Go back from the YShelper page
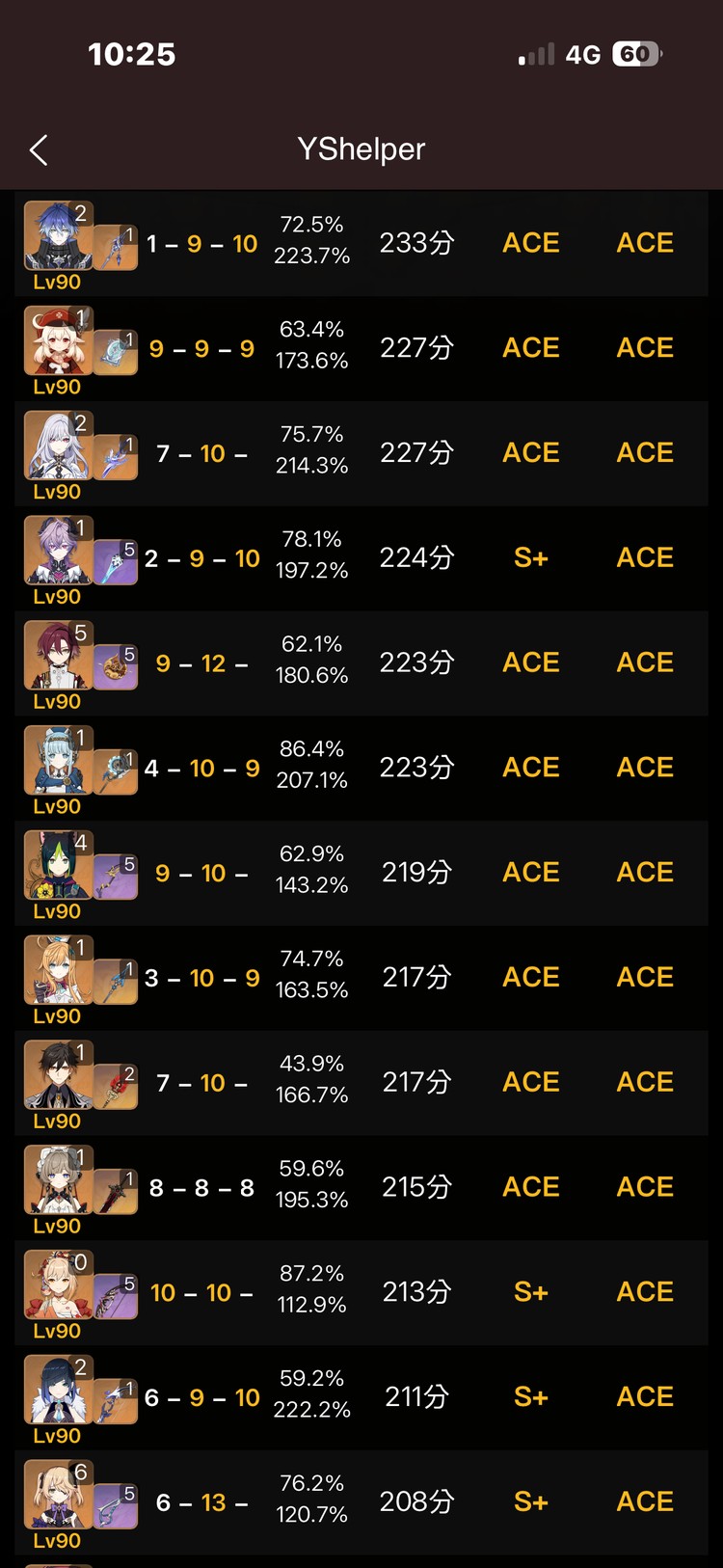 tap(39, 149)
